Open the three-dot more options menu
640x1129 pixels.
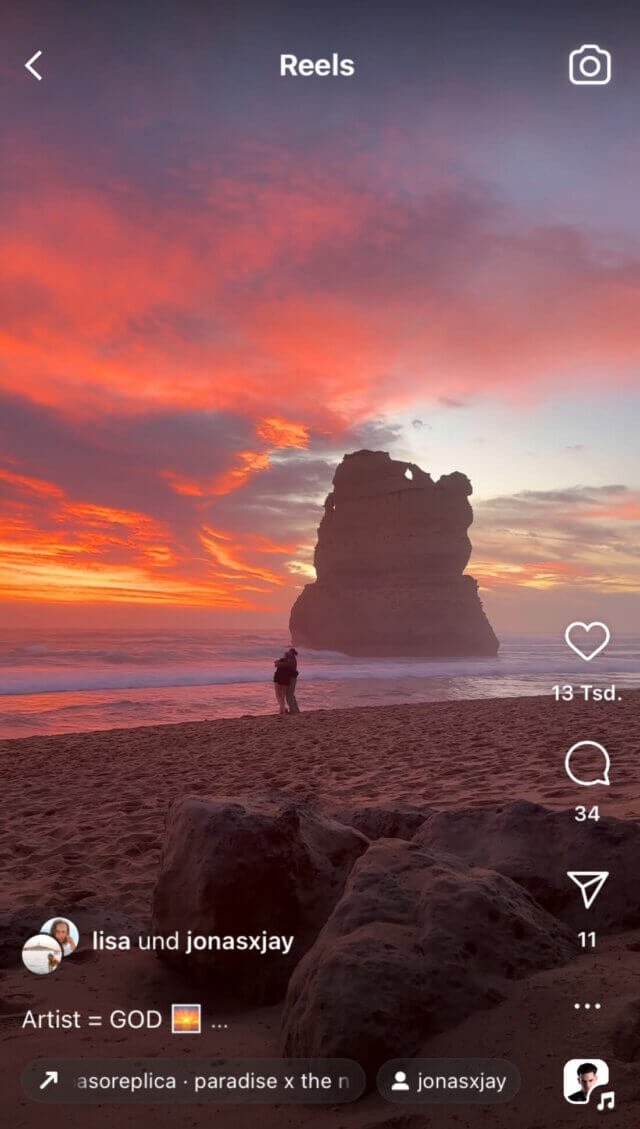(x=587, y=1006)
